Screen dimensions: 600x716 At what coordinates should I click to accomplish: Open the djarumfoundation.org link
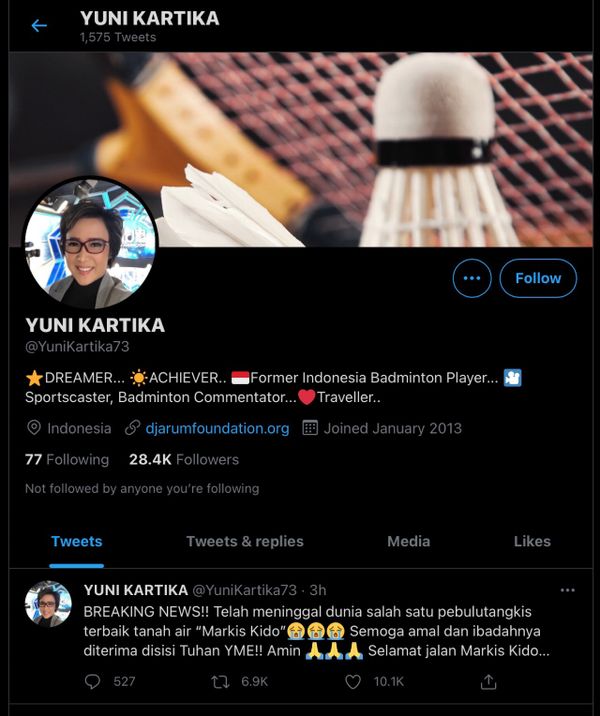217,428
